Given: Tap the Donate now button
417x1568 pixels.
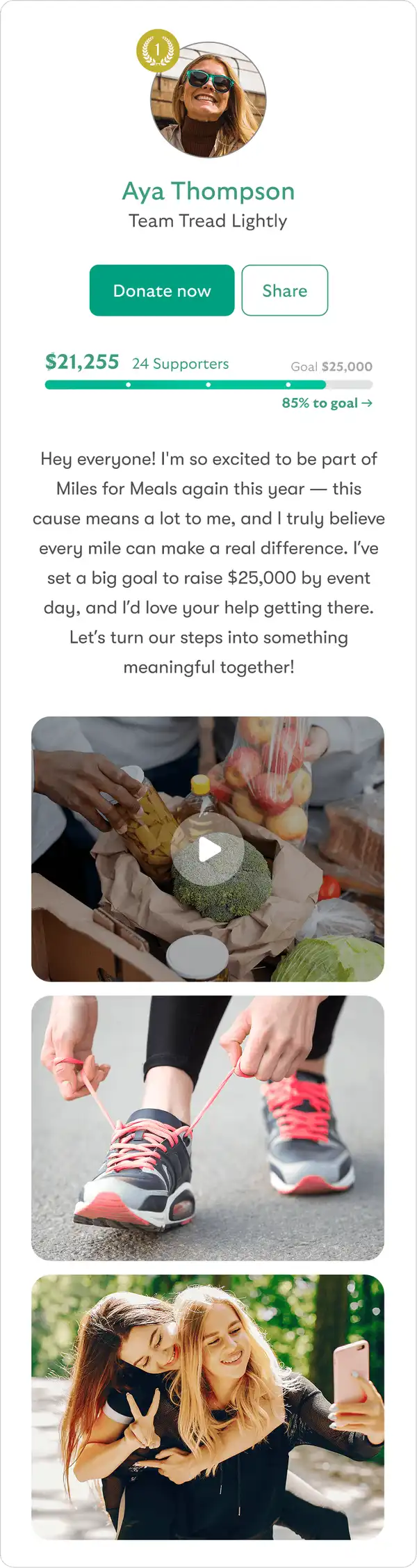Looking at the screenshot, I should click(x=162, y=290).
